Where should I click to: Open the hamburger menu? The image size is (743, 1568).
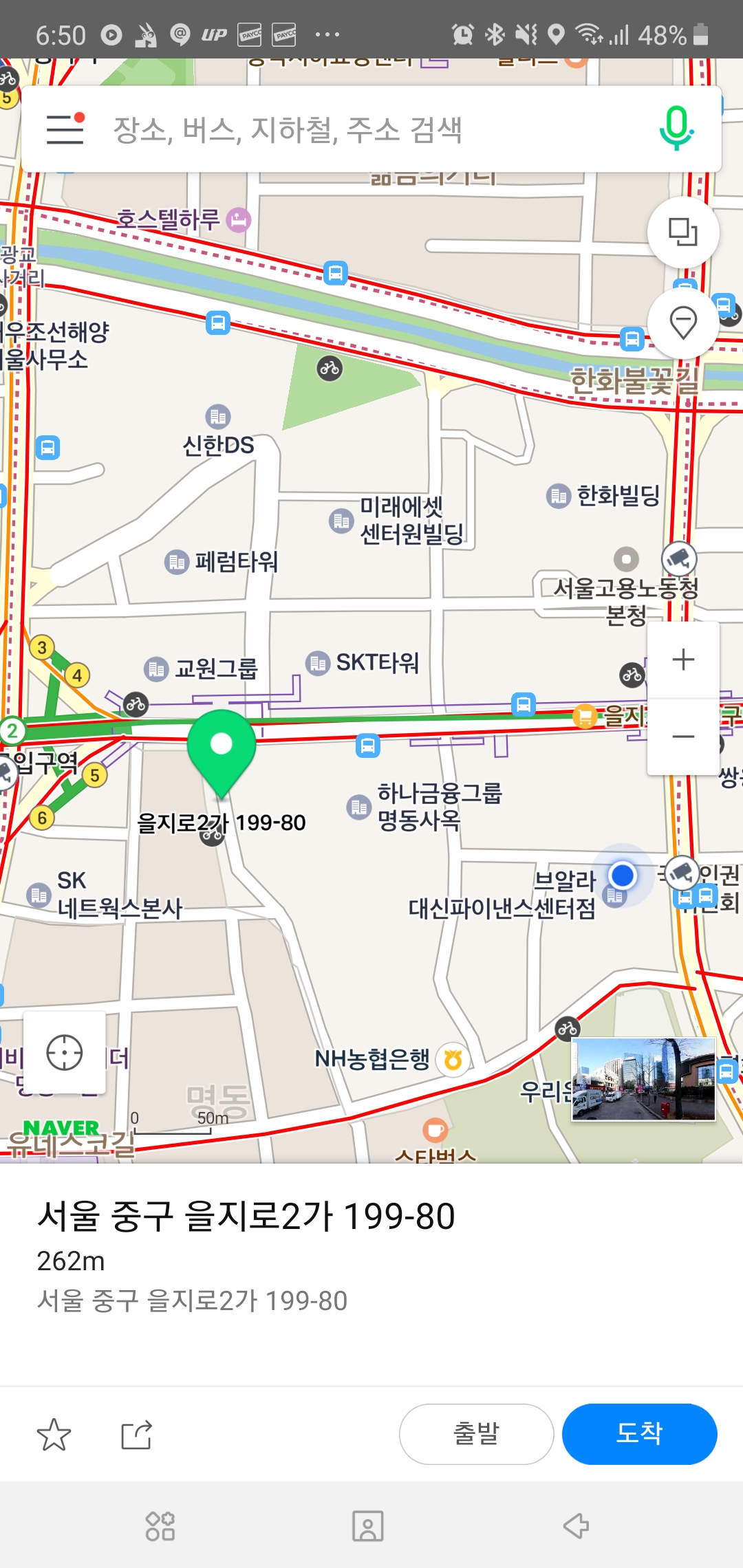click(65, 129)
